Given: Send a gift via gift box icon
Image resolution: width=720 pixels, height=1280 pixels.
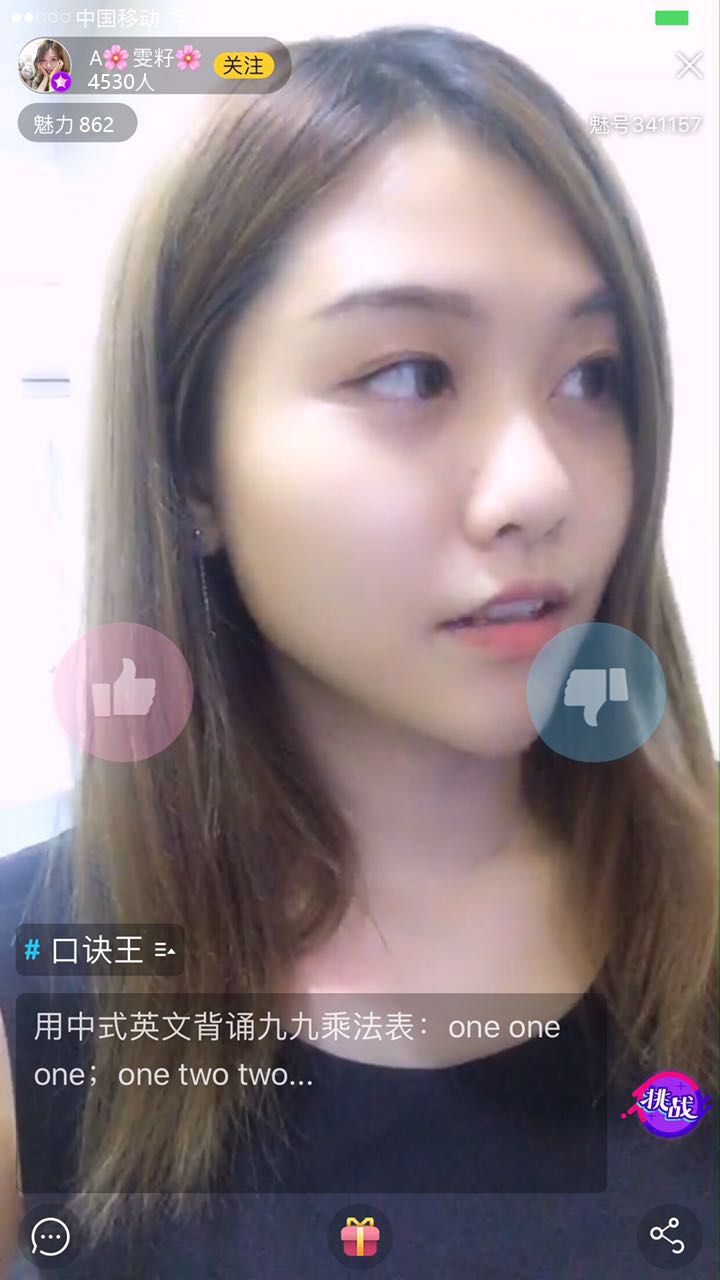Looking at the screenshot, I should coord(359,1237).
